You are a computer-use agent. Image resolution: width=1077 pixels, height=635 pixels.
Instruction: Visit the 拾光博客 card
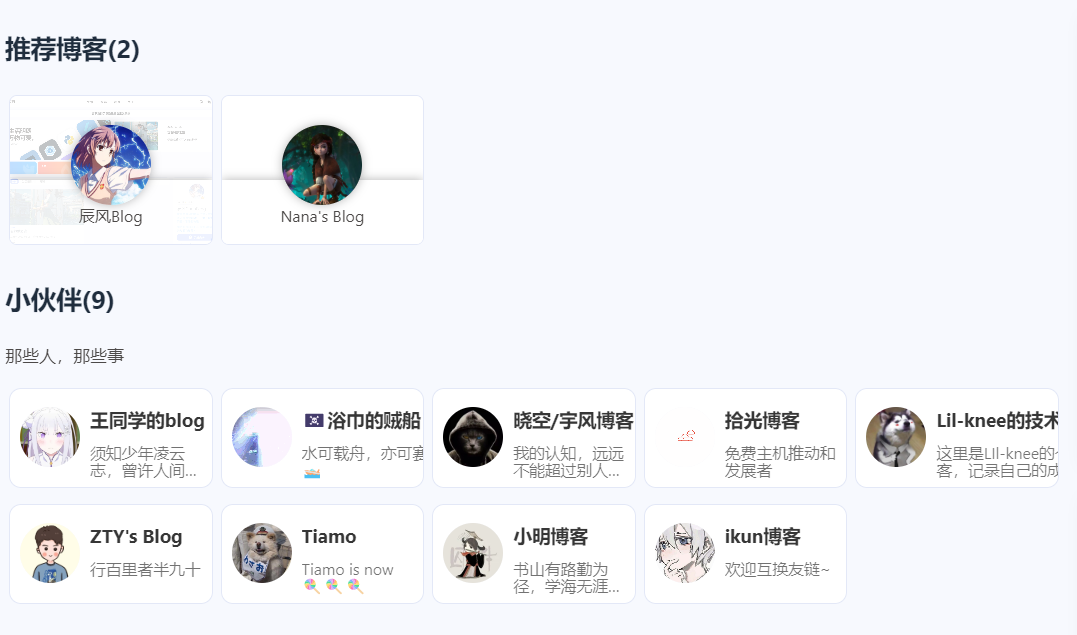(745, 438)
